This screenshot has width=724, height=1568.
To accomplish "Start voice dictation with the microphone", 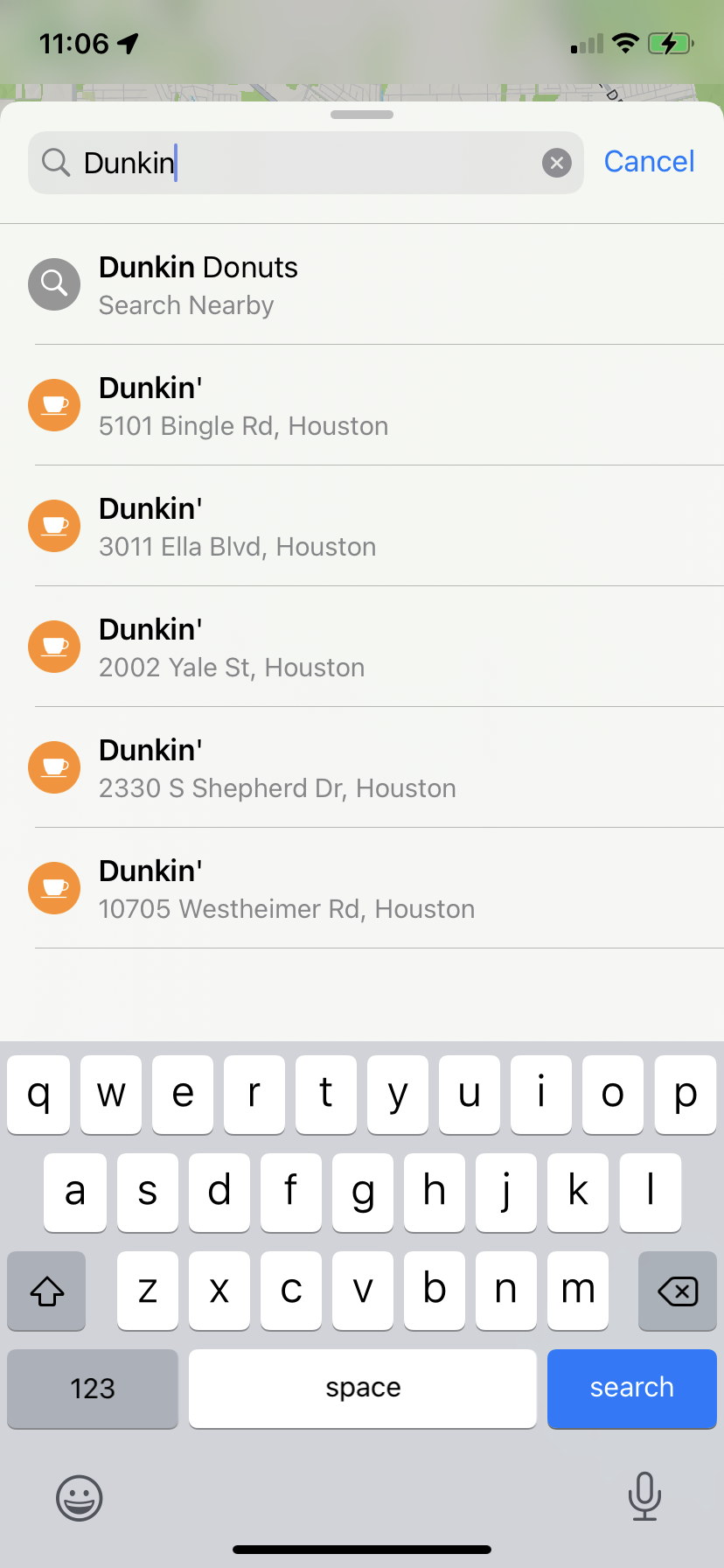I will (644, 1496).
